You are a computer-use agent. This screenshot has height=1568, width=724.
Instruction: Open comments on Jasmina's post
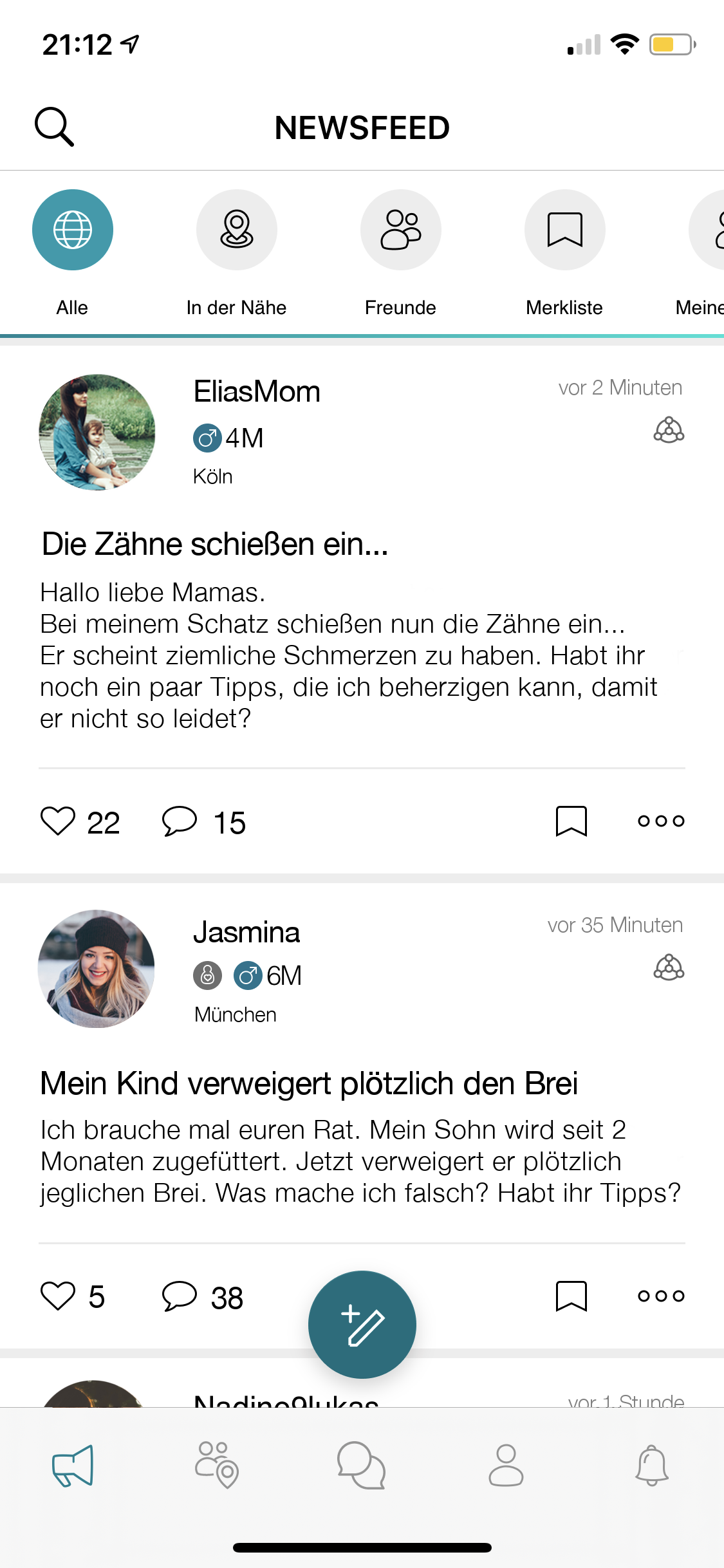(x=179, y=1296)
